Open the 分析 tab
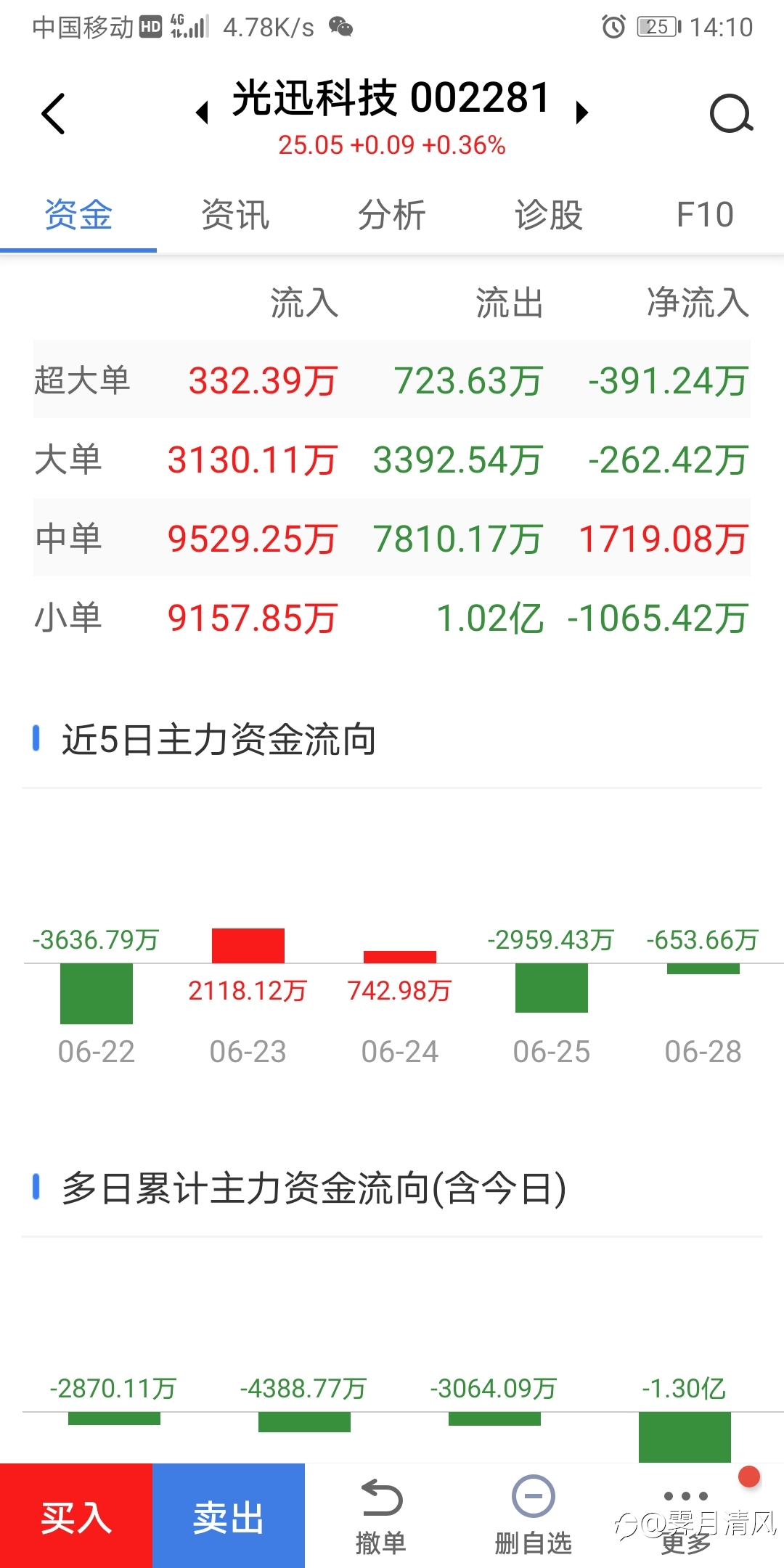 pos(392,216)
